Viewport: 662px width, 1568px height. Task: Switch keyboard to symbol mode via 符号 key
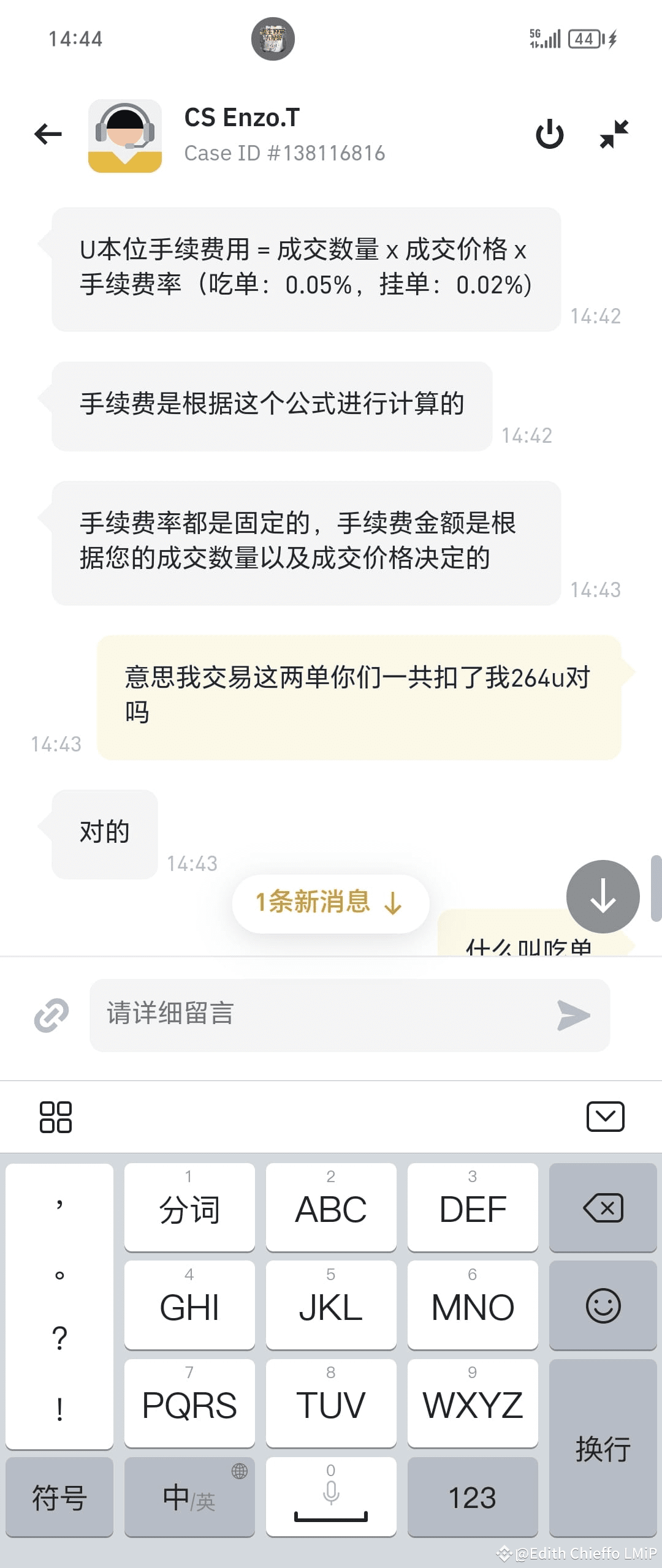pos(59,1496)
